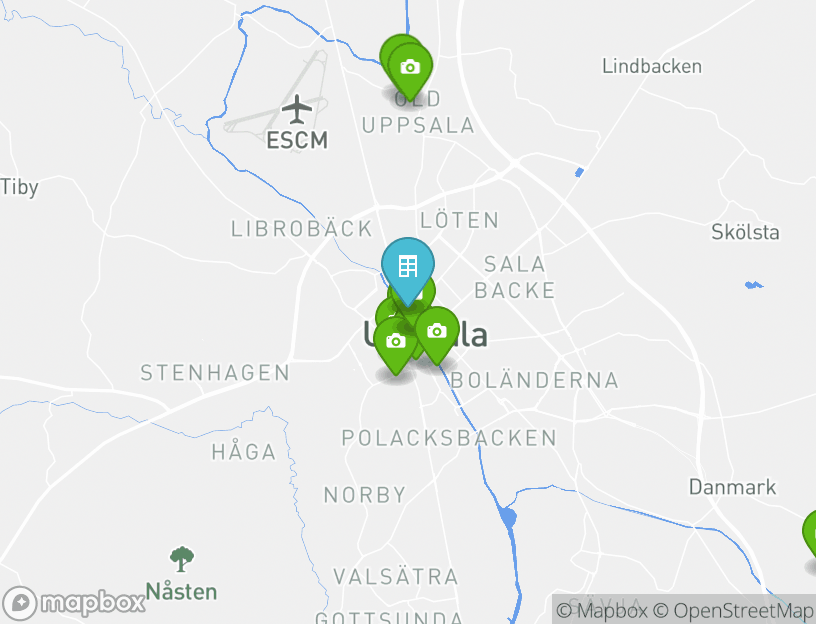Select the blue building marker on the map
This screenshot has width=816, height=624.
(407, 267)
